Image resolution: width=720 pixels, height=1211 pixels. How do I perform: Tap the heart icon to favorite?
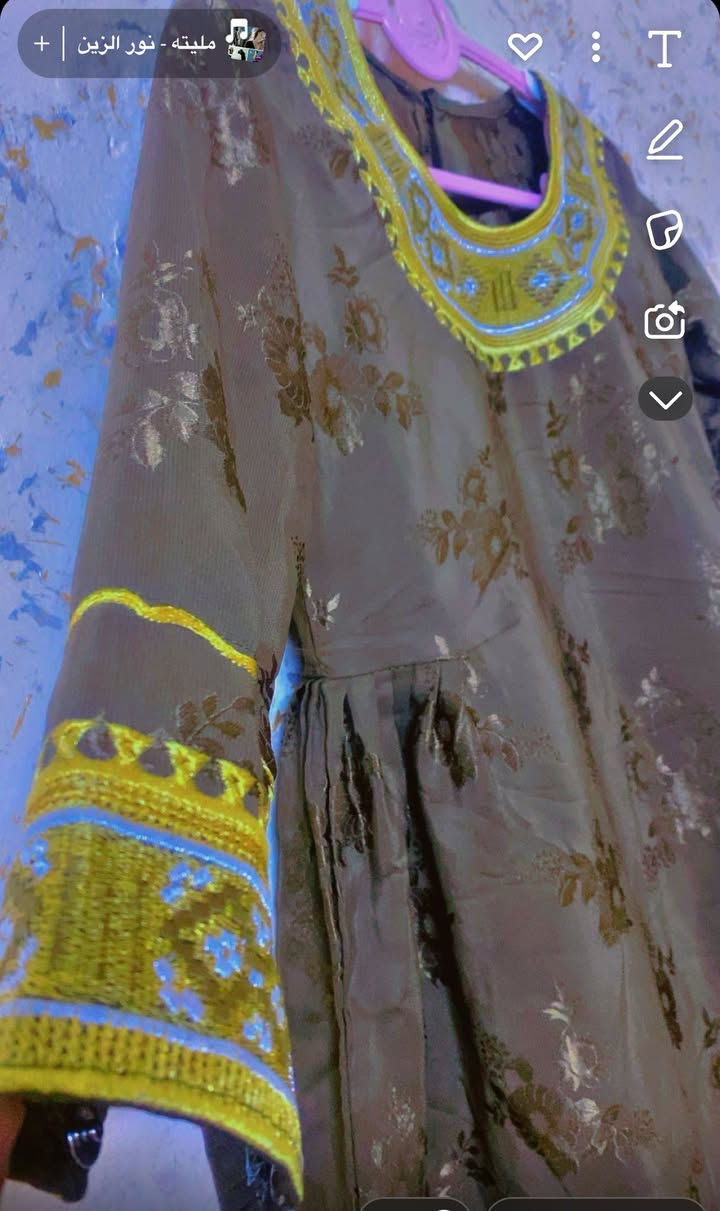525,46
